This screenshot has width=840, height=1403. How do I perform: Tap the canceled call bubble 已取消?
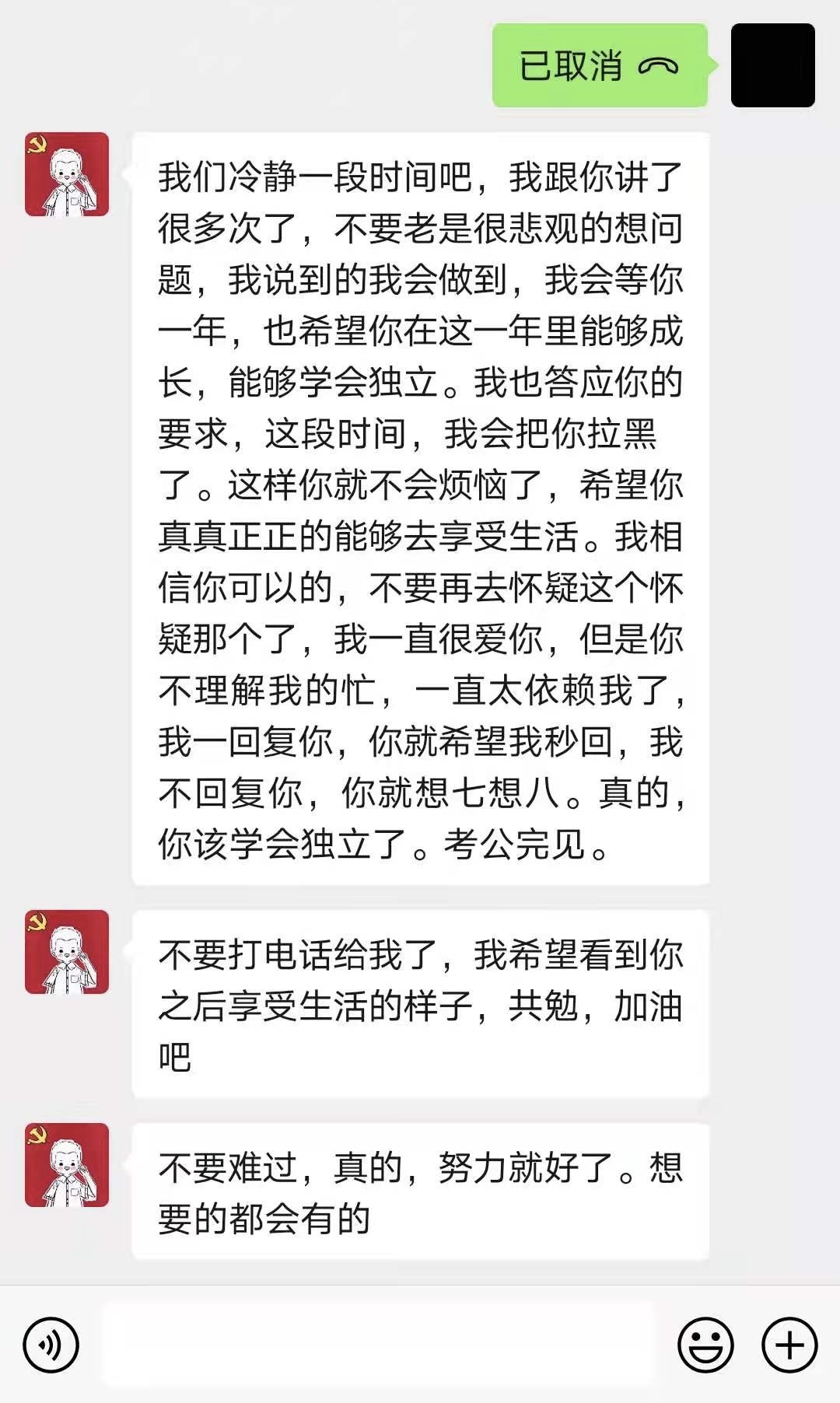[600, 65]
